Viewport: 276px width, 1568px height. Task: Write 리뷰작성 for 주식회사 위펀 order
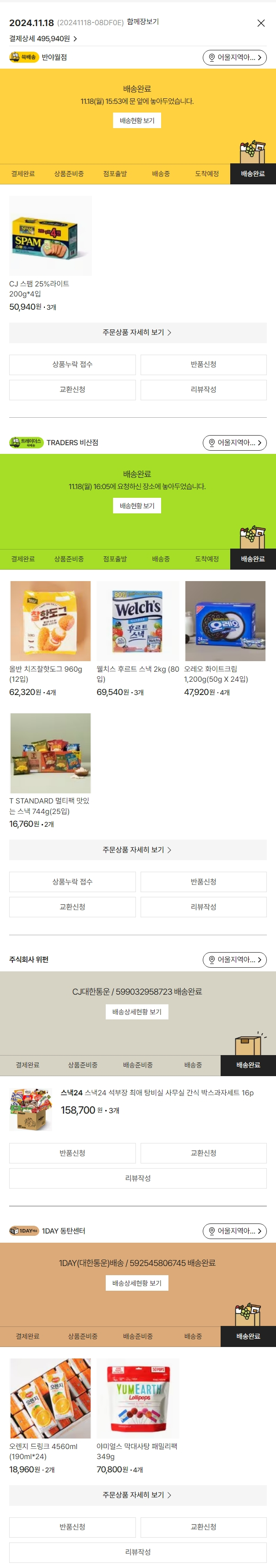[138, 1179]
